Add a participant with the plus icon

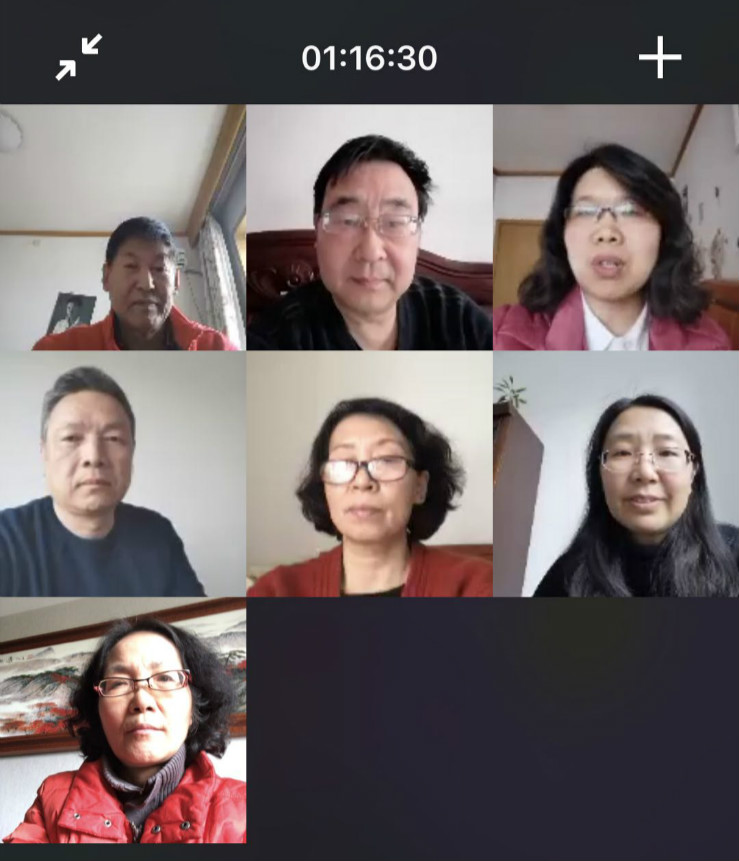[x=660, y=57]
